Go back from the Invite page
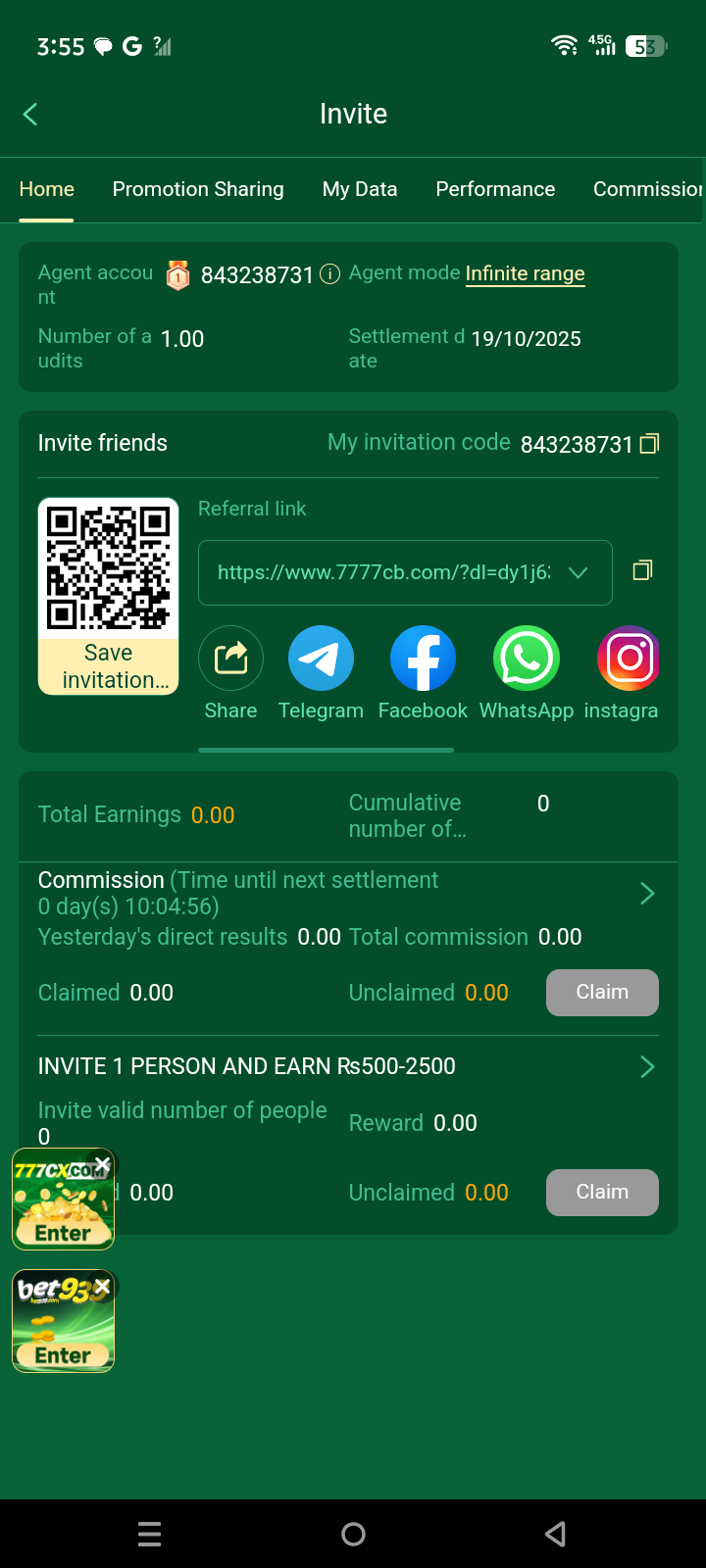 [x=30, y=115]
